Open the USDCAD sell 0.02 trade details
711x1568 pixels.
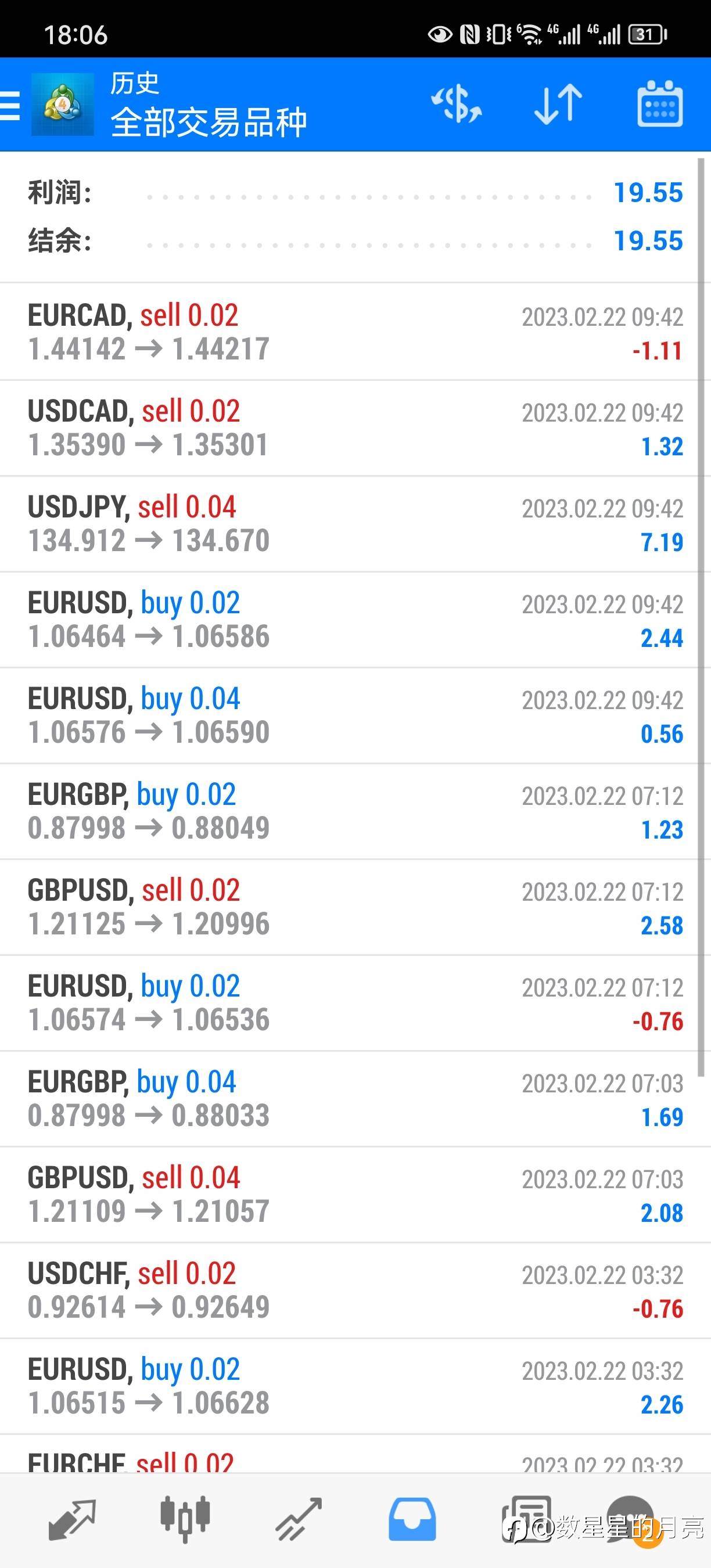click(x=355, y=428)
